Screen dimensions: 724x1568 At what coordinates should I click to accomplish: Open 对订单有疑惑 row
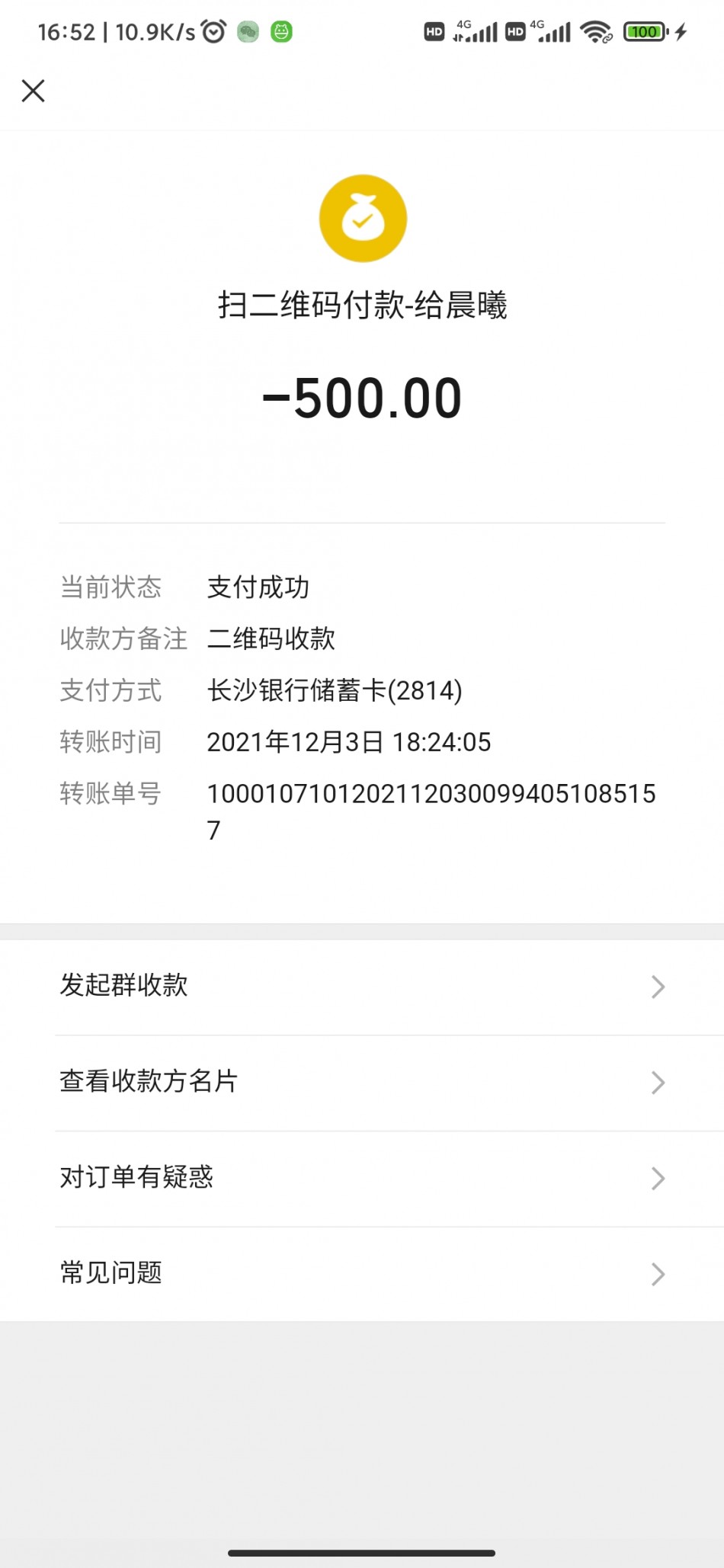pyautogui.click(x=362, y=1178)
